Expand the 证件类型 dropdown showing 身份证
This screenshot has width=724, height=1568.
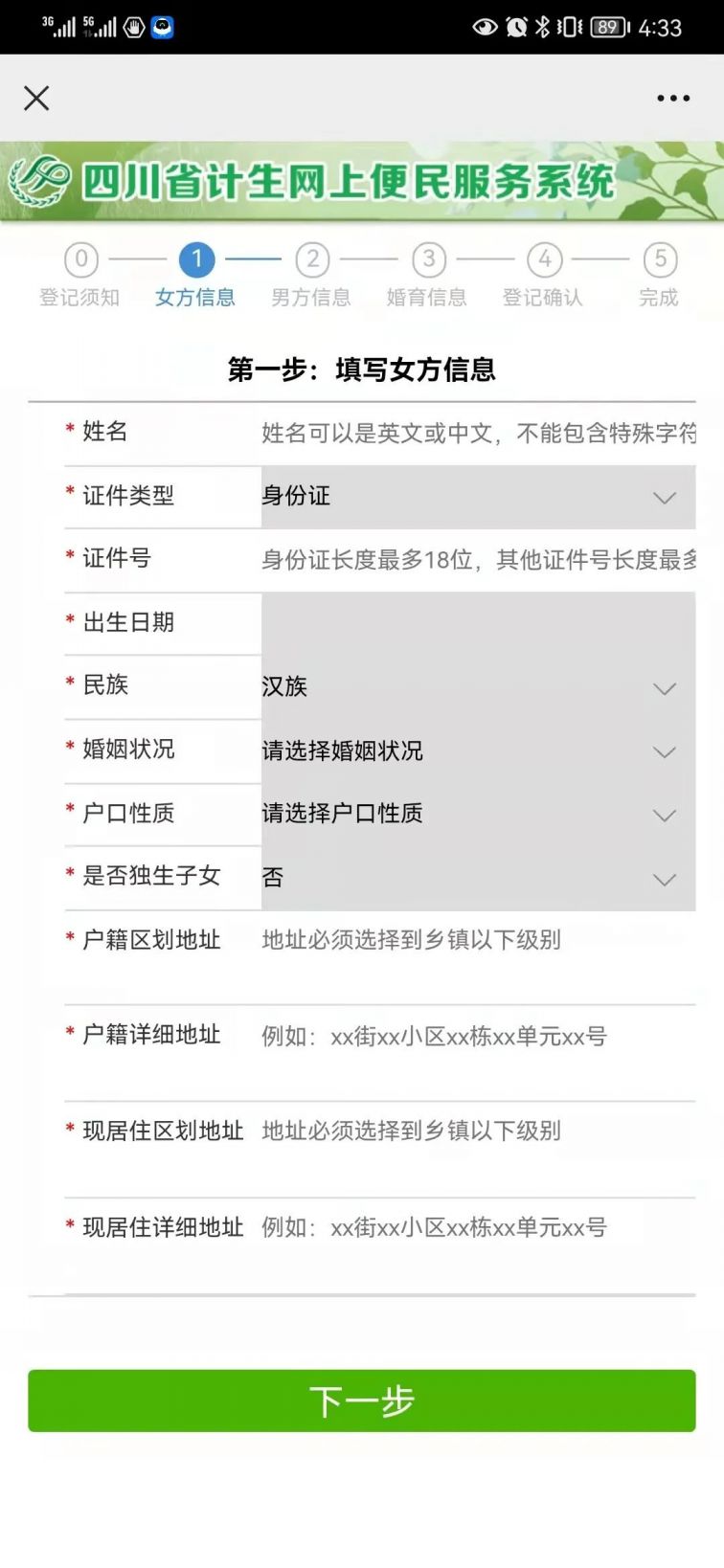click(x=477, y=497)
